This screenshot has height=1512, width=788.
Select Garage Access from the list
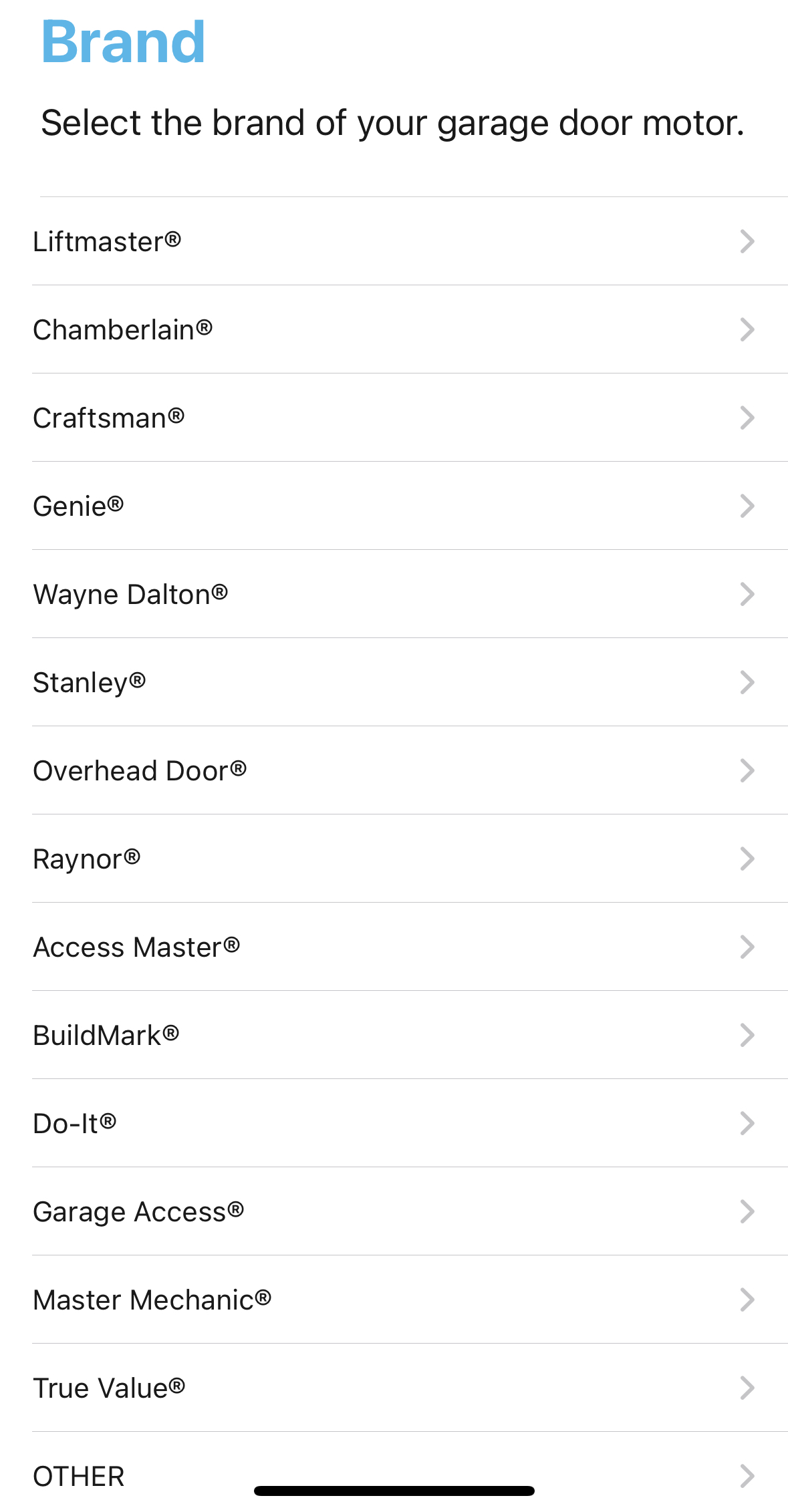pos(138,1211)
